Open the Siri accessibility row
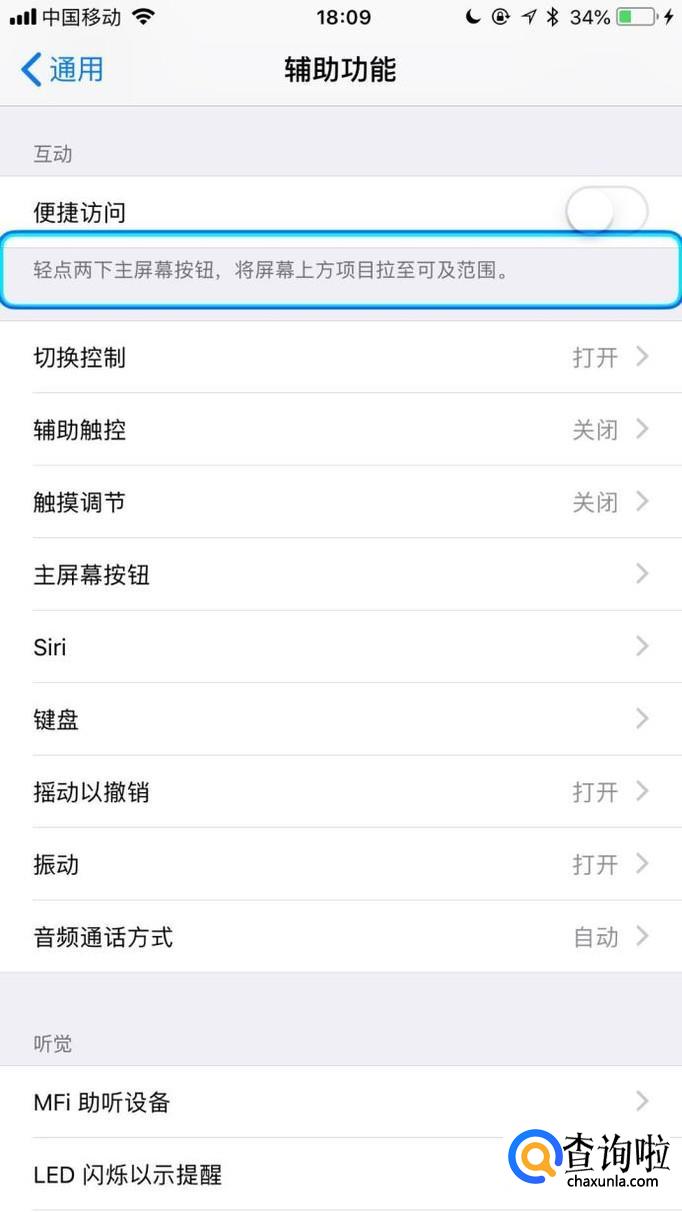This screenshot has width=682, height=1212. click(x=340, y=647)
